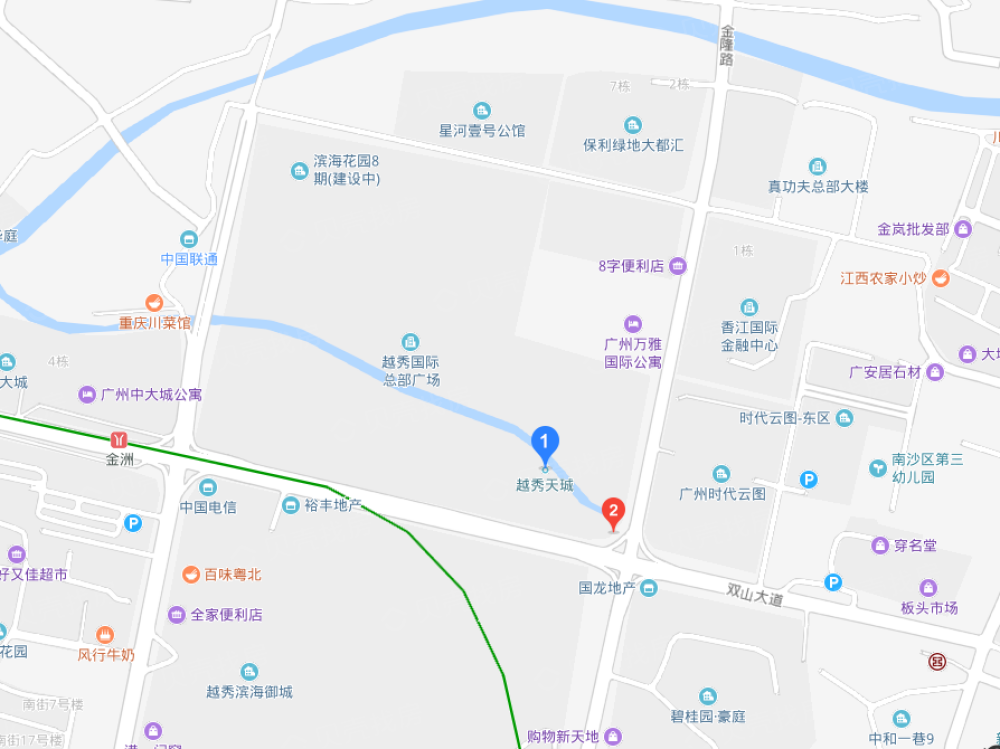Tap the 星河壹号公馆 place marker
Screen dimensions: 1000x749
click(x=482, y=110)
